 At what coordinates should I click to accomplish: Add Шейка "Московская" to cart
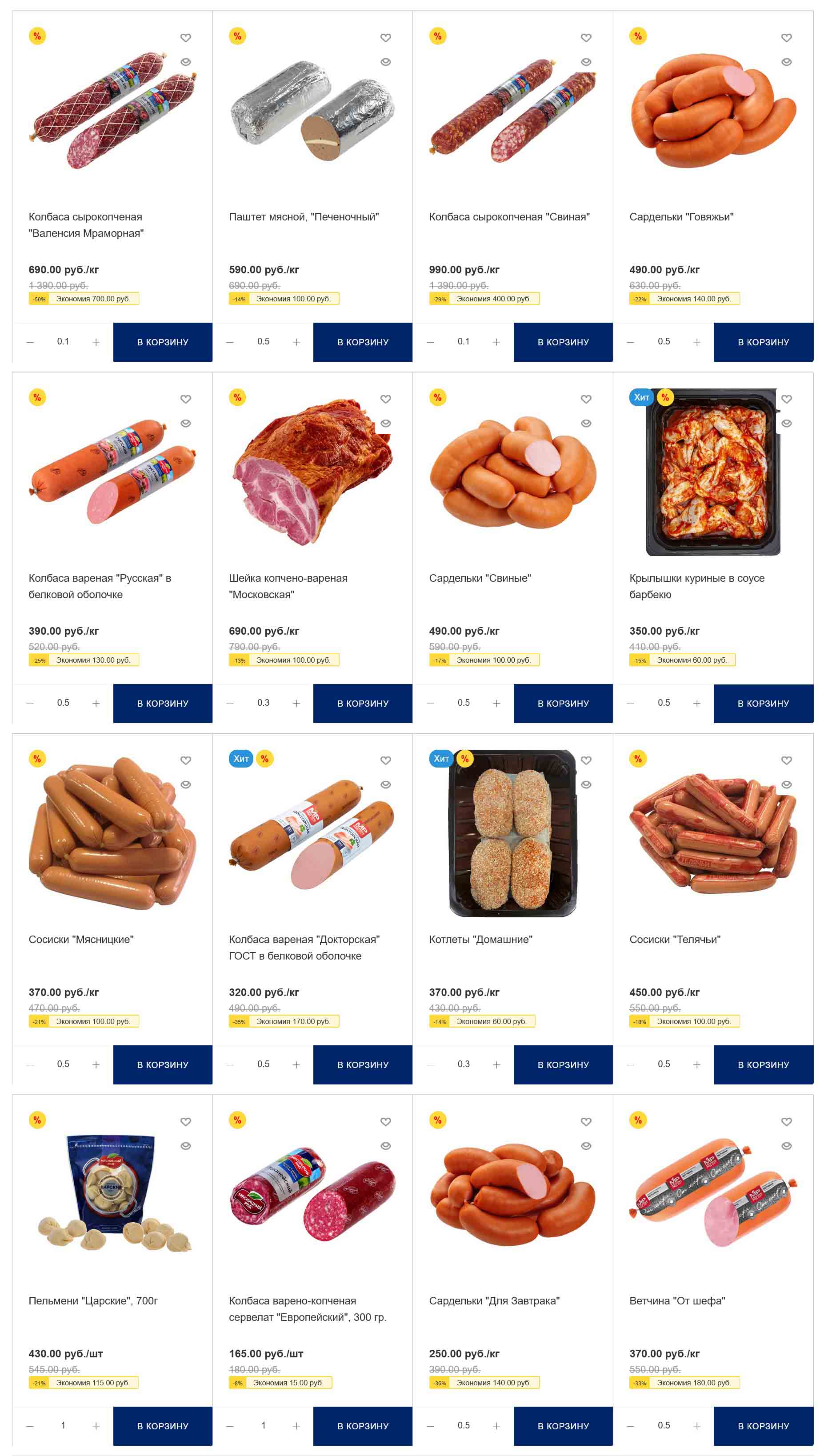363,703
